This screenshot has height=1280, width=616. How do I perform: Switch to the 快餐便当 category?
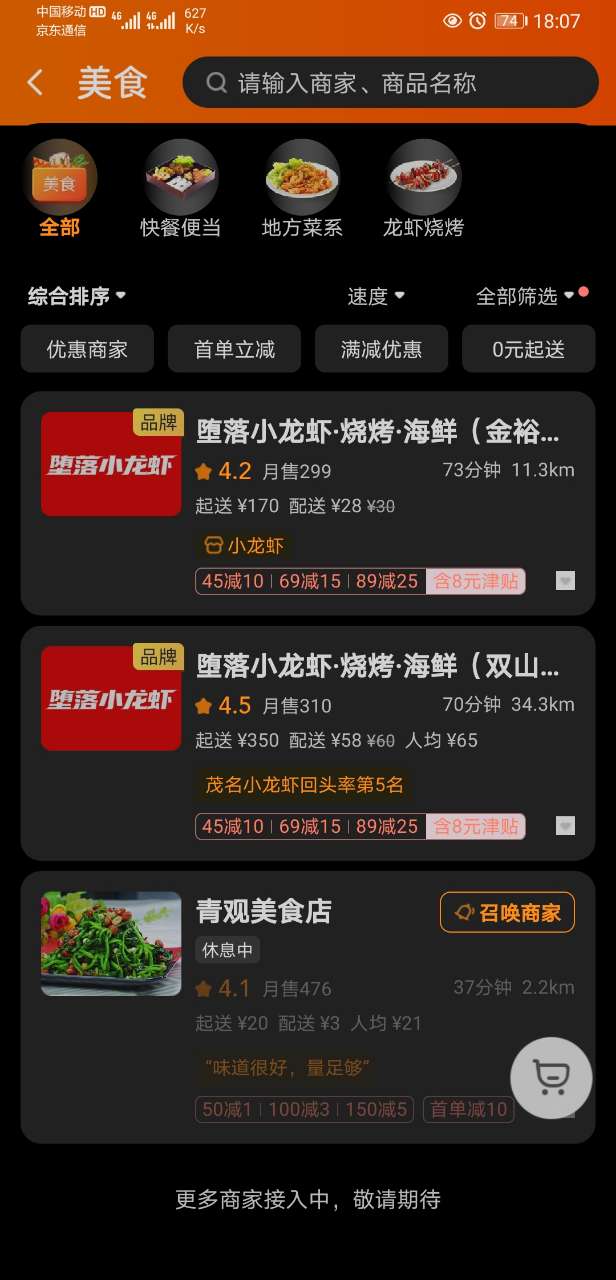coord(181,190)
